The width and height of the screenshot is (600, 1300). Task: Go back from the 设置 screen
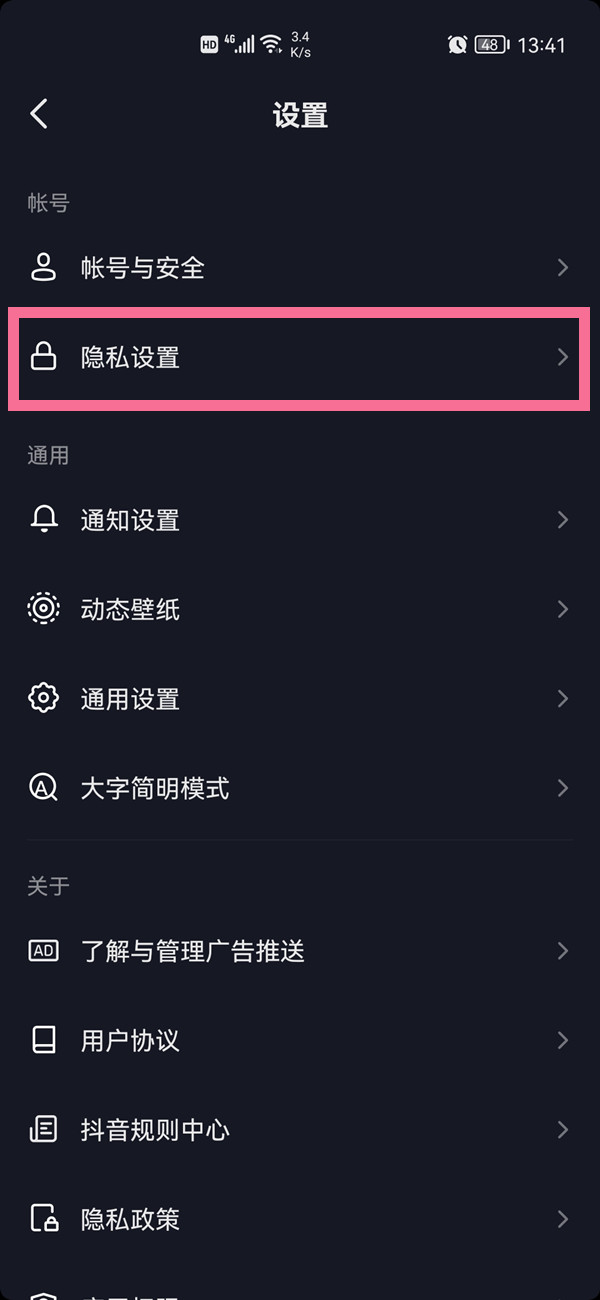coord(39,114)
